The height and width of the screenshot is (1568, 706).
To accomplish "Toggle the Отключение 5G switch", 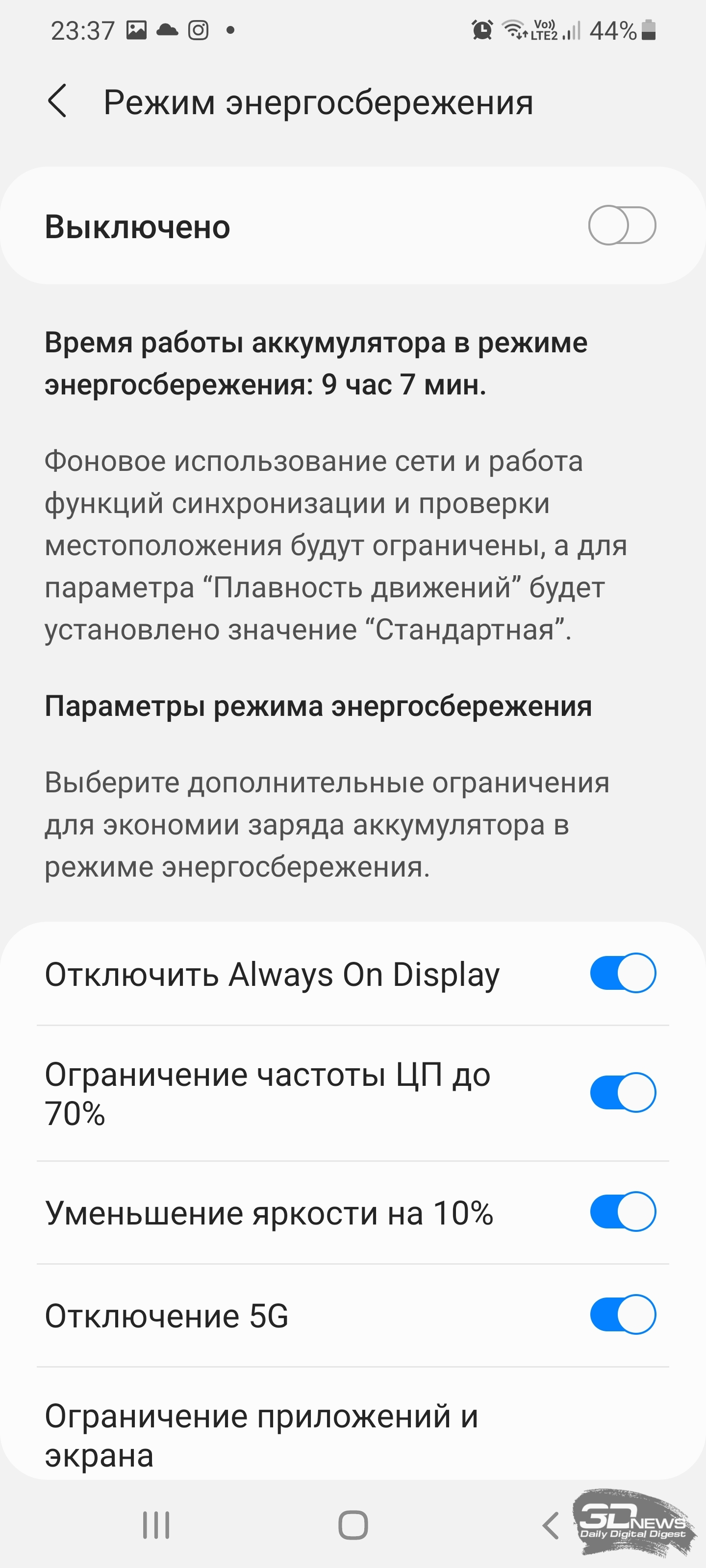I will 623,1315.
